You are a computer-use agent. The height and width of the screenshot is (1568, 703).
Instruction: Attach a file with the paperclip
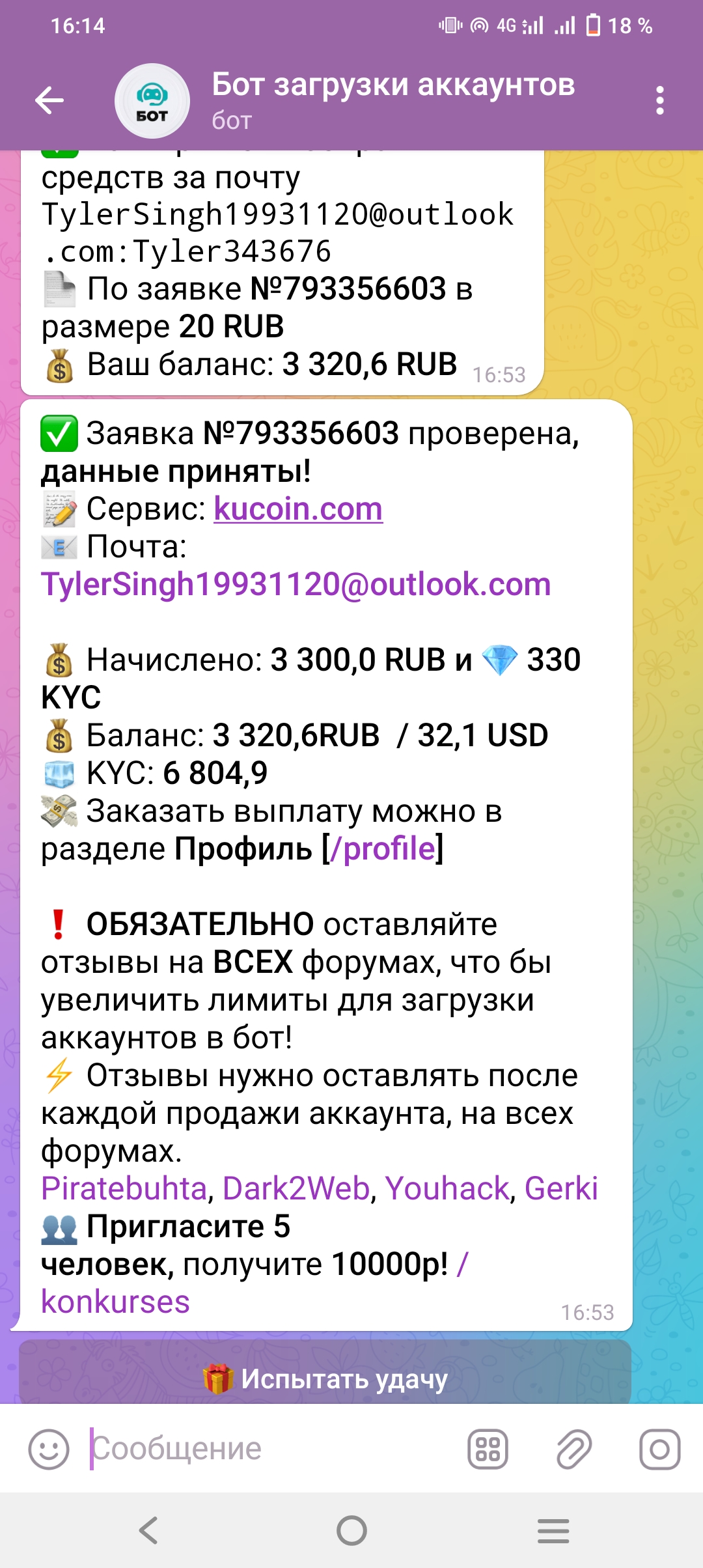(x=574, y=1449)
